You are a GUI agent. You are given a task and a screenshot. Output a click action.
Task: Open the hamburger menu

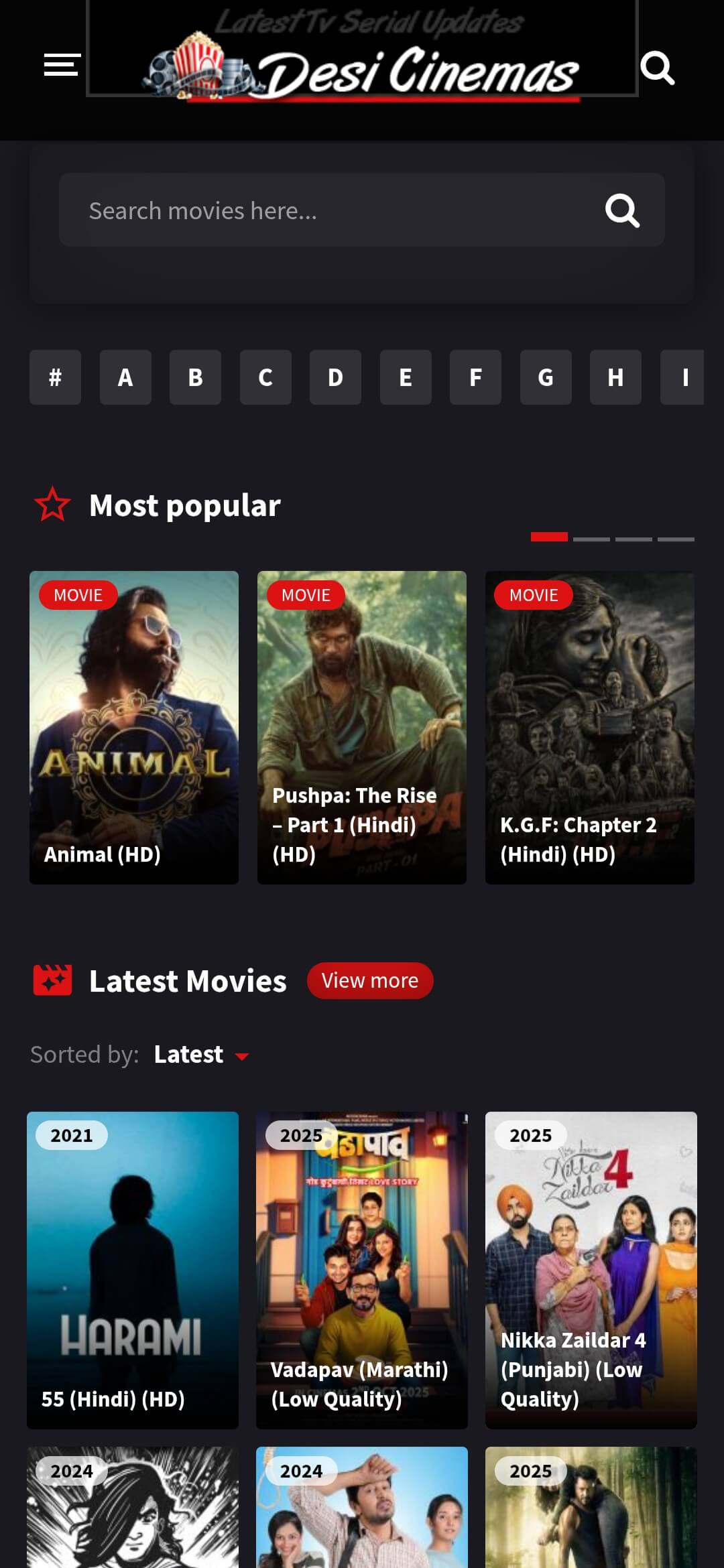coord(62,65)
